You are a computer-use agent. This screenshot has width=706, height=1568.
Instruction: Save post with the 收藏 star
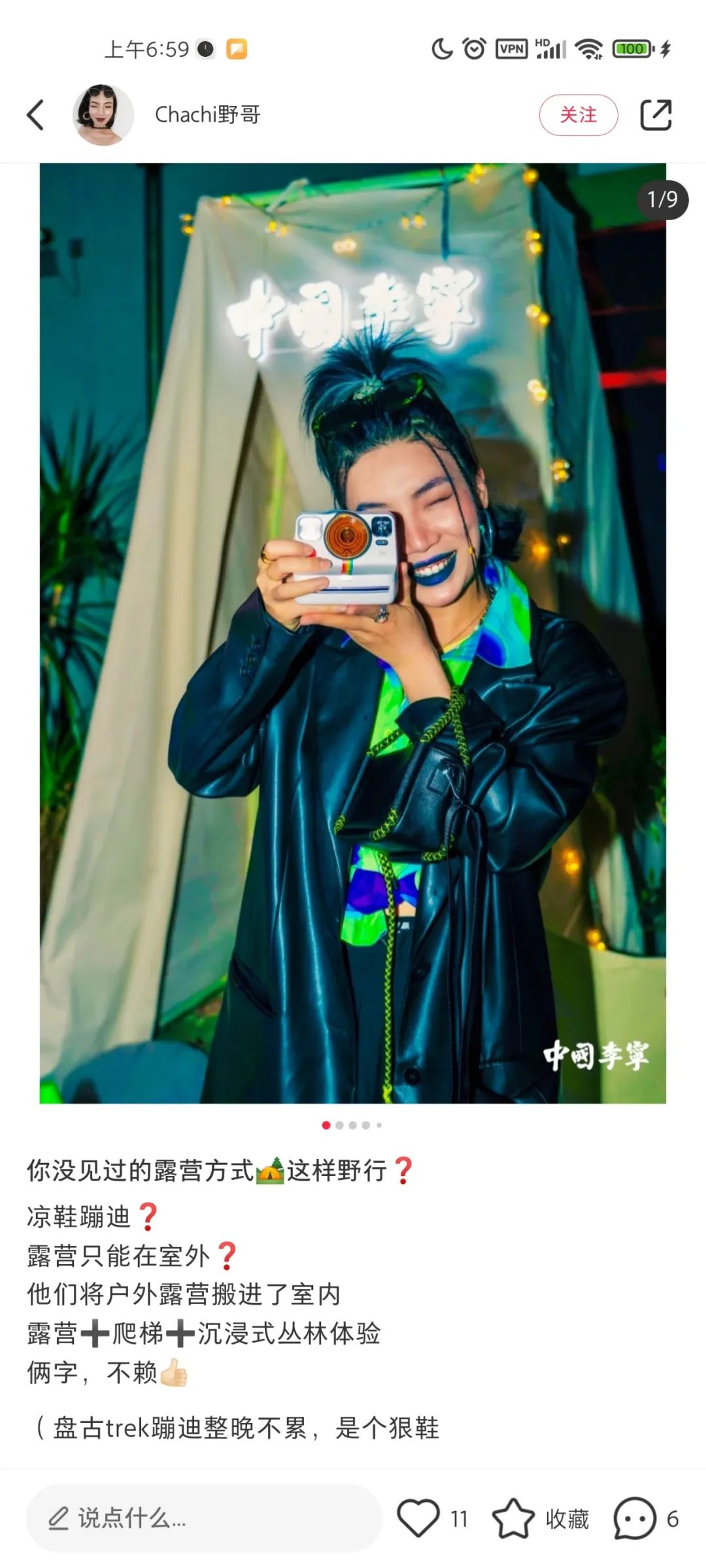514,1518
